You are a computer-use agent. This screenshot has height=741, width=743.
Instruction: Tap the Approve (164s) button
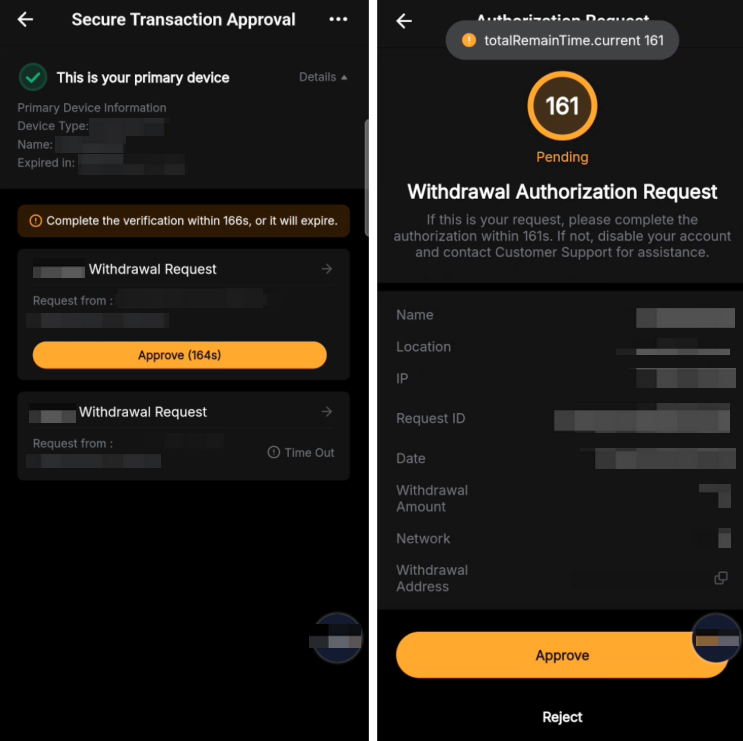[180, 355]
